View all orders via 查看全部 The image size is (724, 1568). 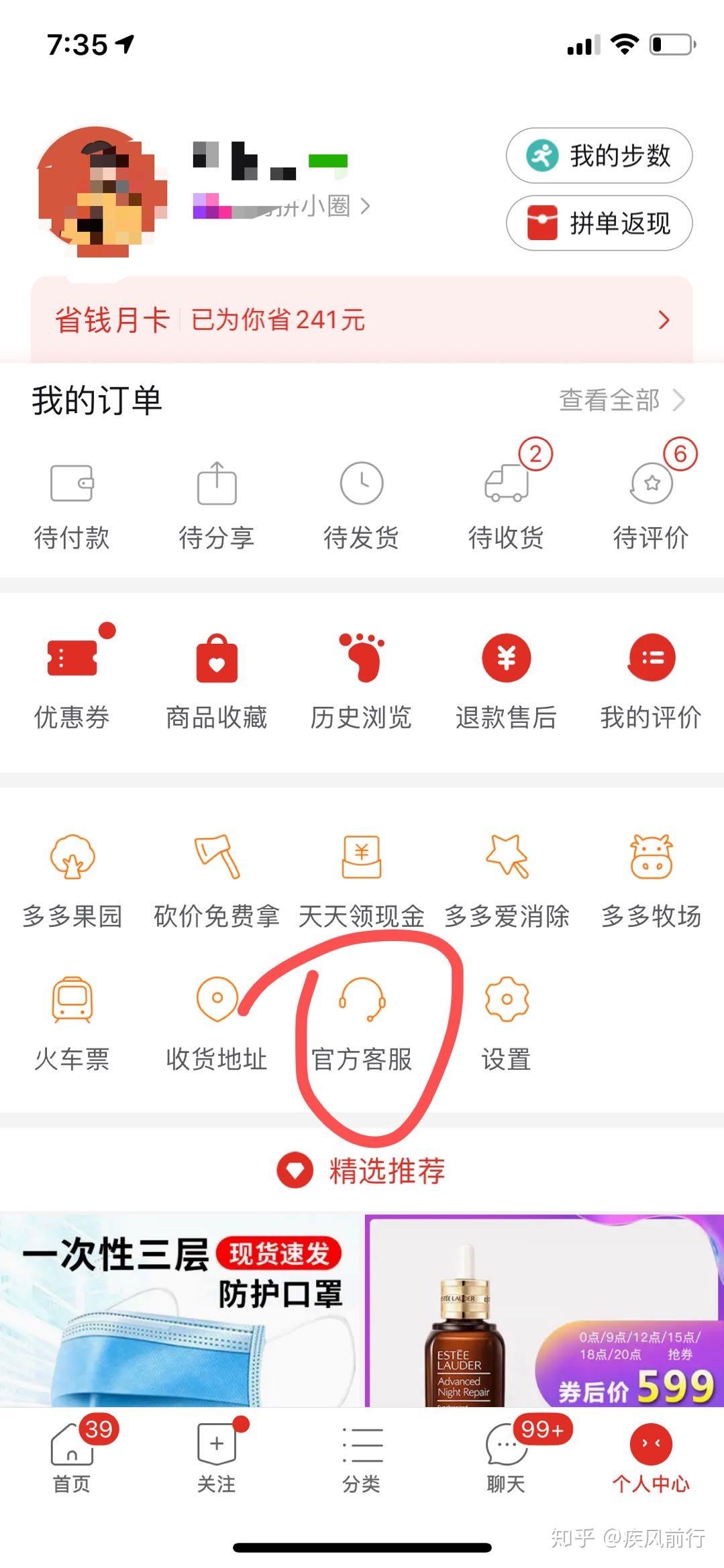[x=621, y=400]
